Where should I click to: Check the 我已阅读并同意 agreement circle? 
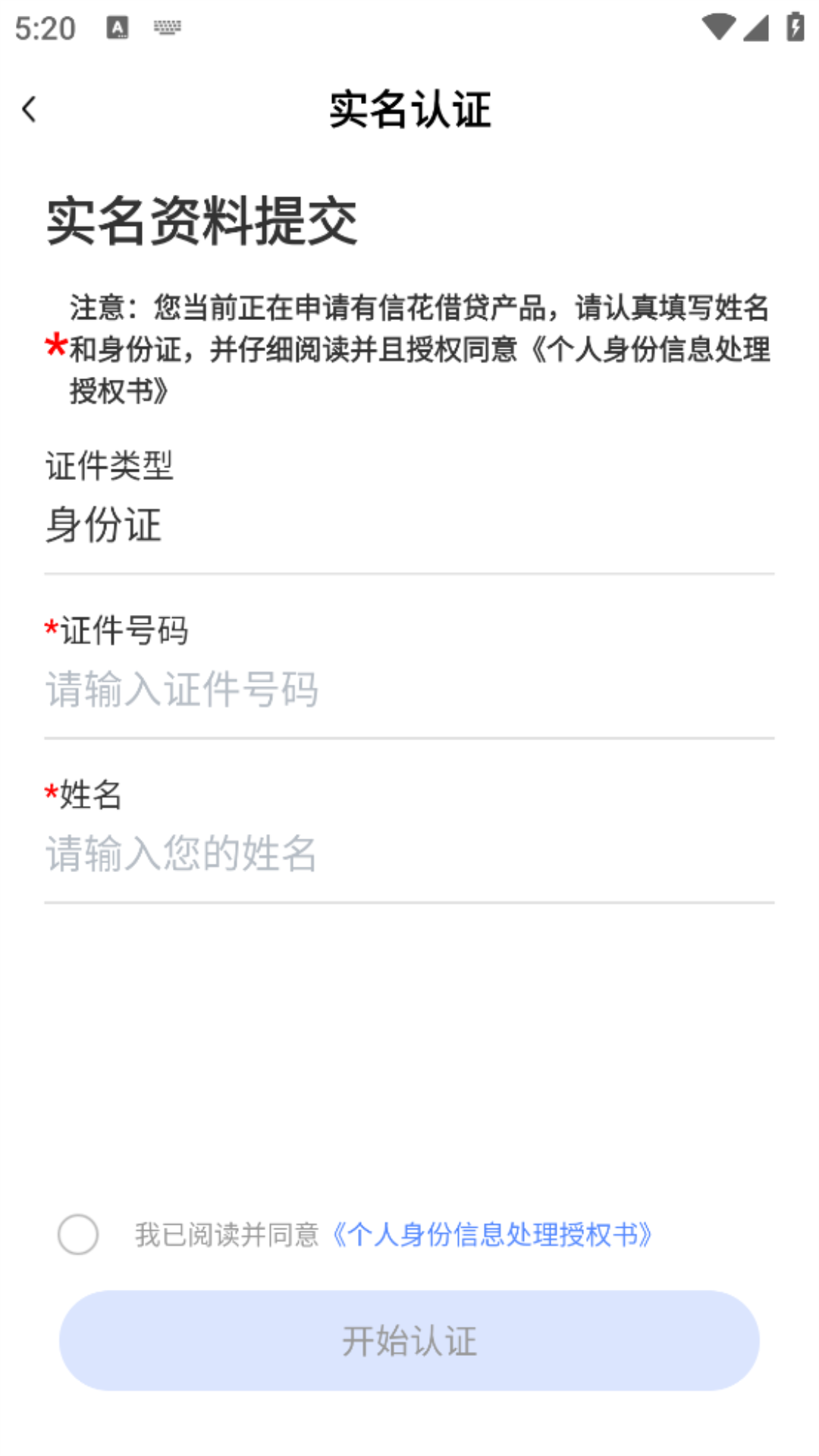pyautogui.click(x=78, y=1235)
